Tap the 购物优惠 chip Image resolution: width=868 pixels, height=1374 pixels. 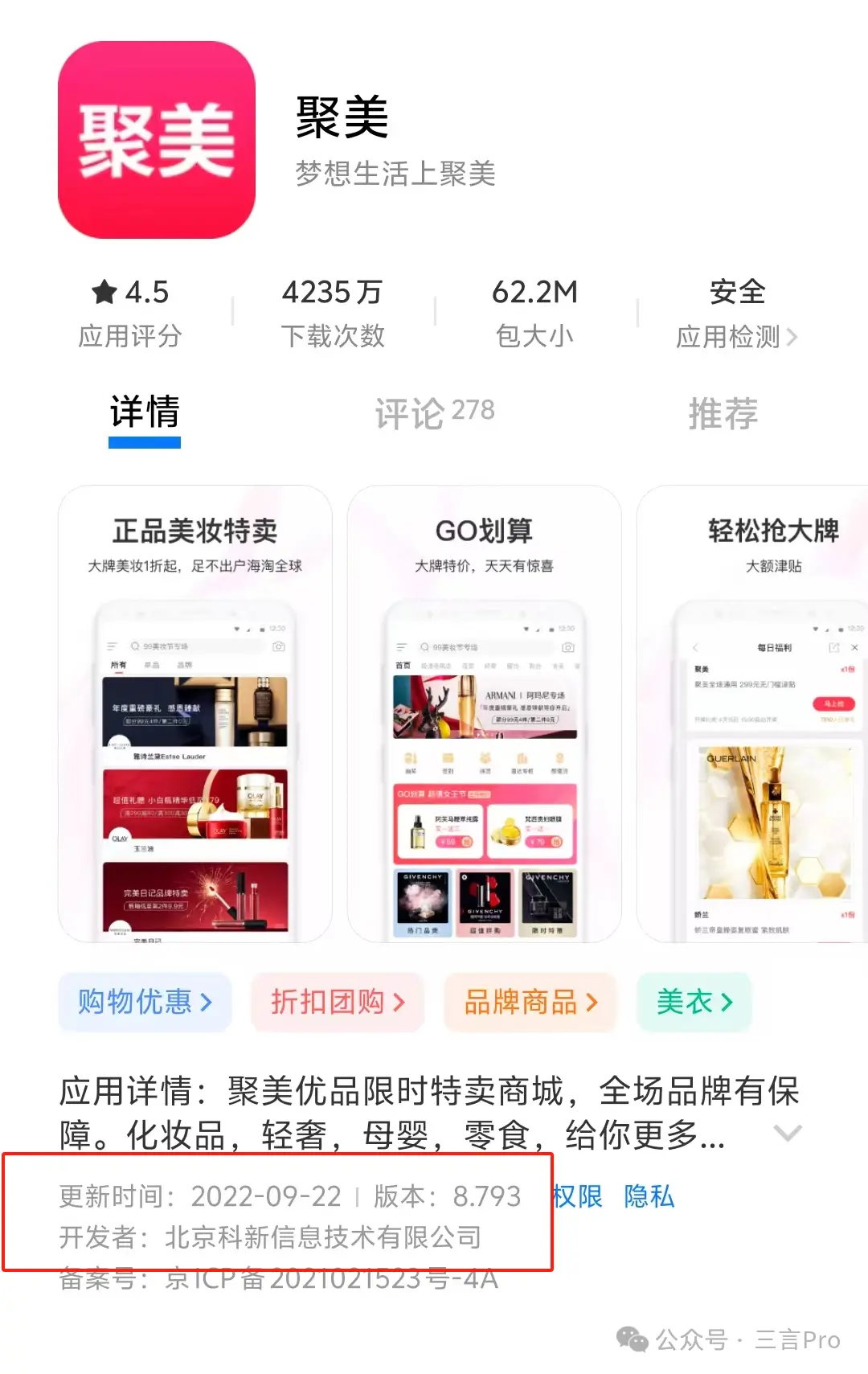click(x=145, y=1002)
